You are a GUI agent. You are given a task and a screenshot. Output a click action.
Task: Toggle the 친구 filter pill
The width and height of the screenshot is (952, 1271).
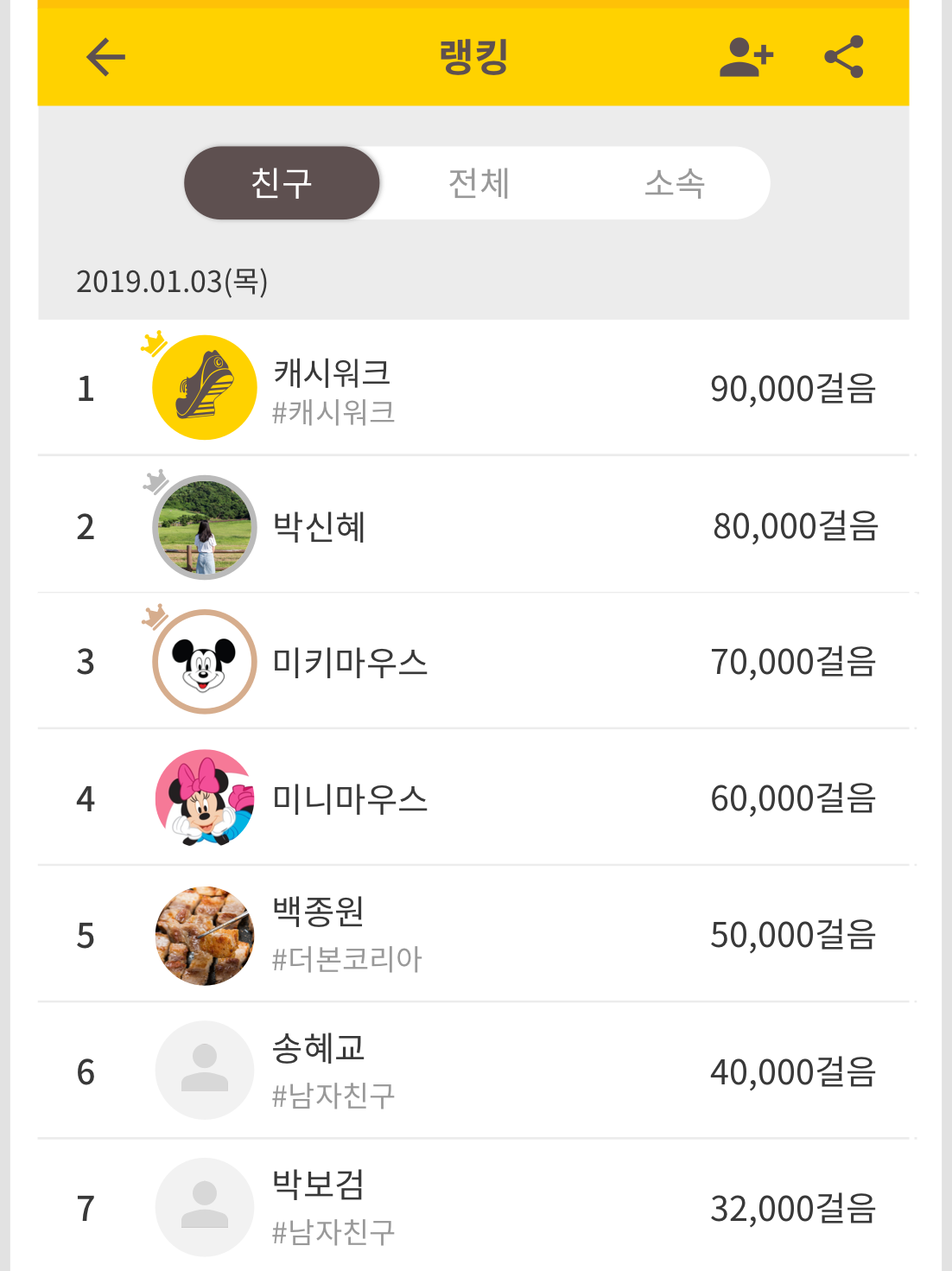click(x=281, y=182)
